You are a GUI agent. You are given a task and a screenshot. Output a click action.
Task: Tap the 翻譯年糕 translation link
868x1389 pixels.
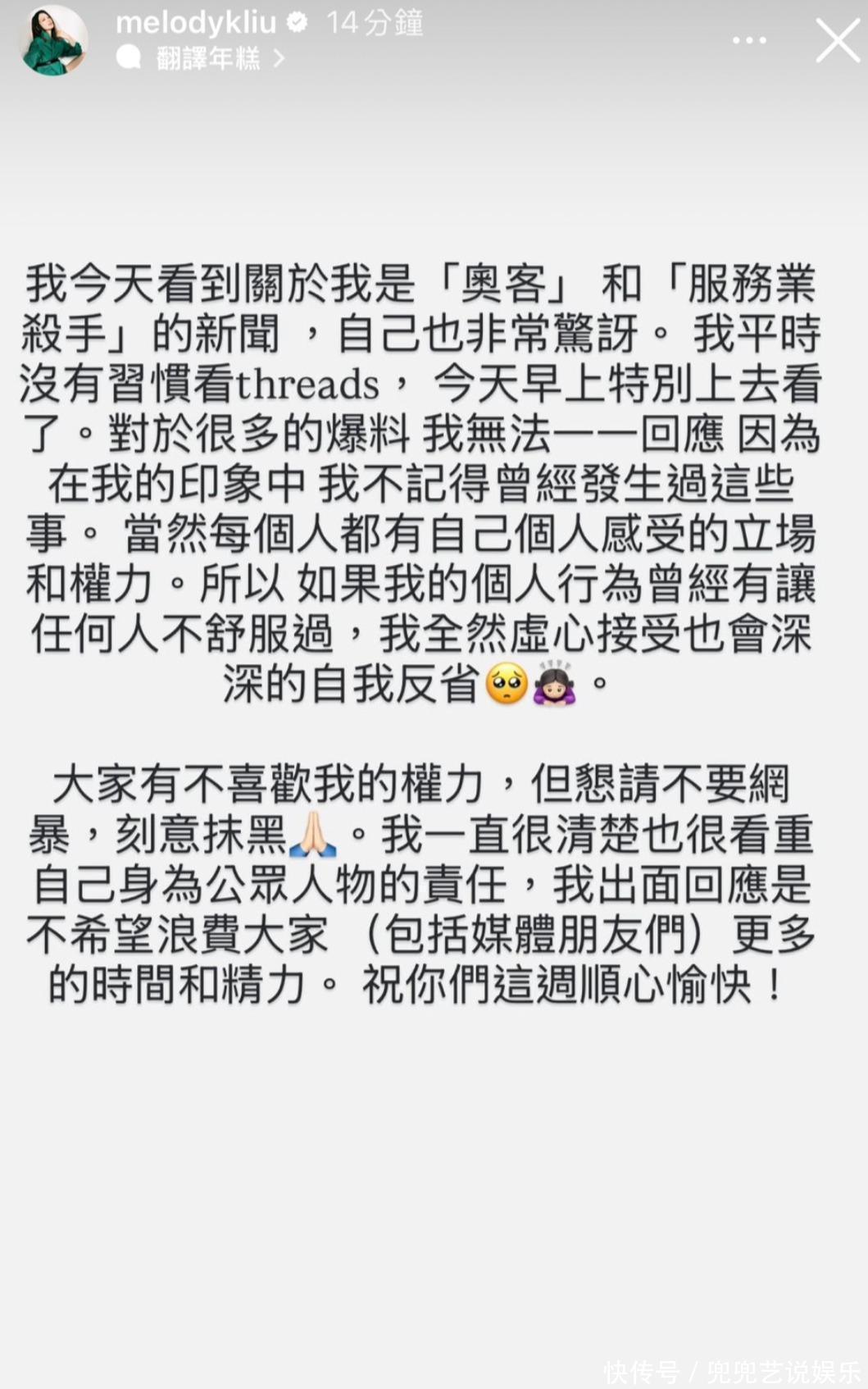202,58
